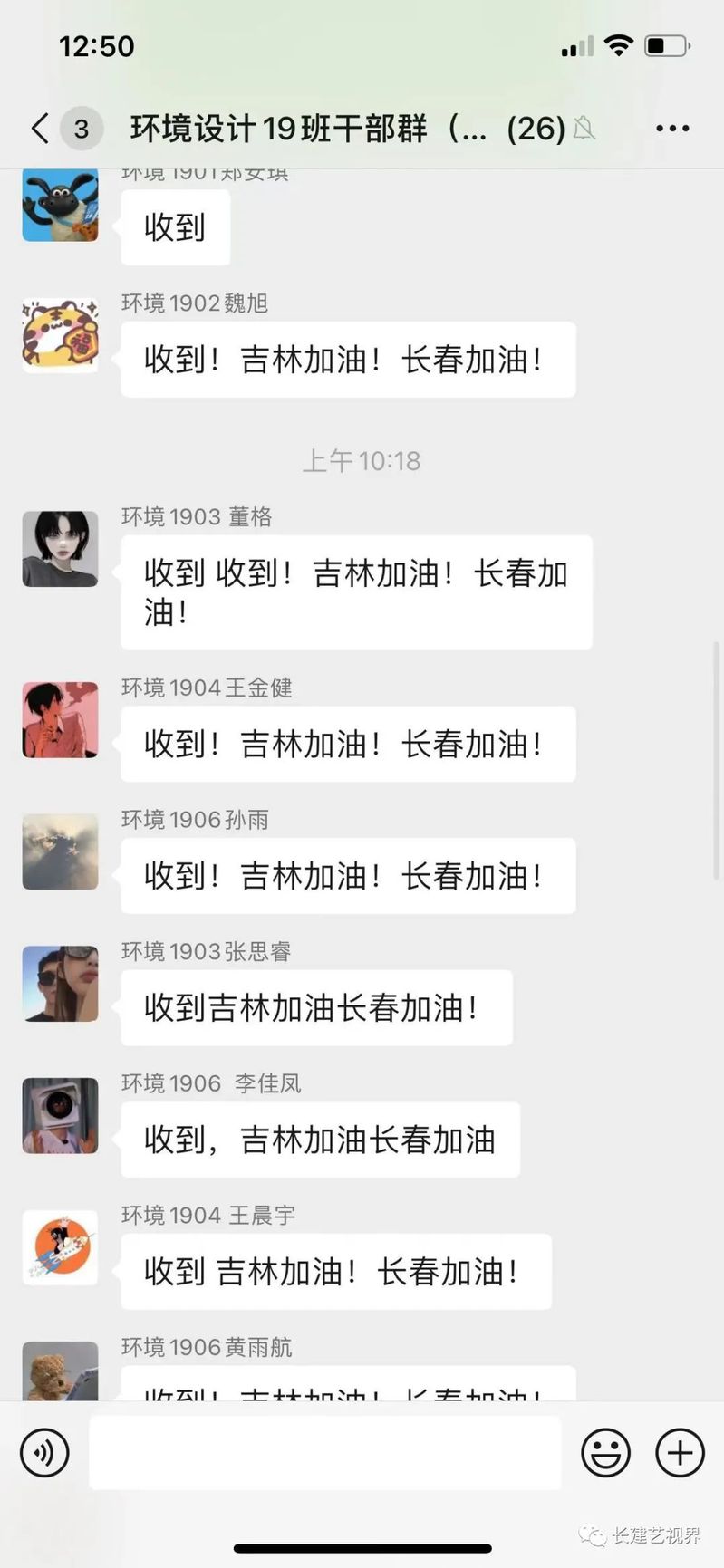View 环境1906李佳凤's profile picture
Viewport: 724px width, 1568px height.
point(60,1115)
